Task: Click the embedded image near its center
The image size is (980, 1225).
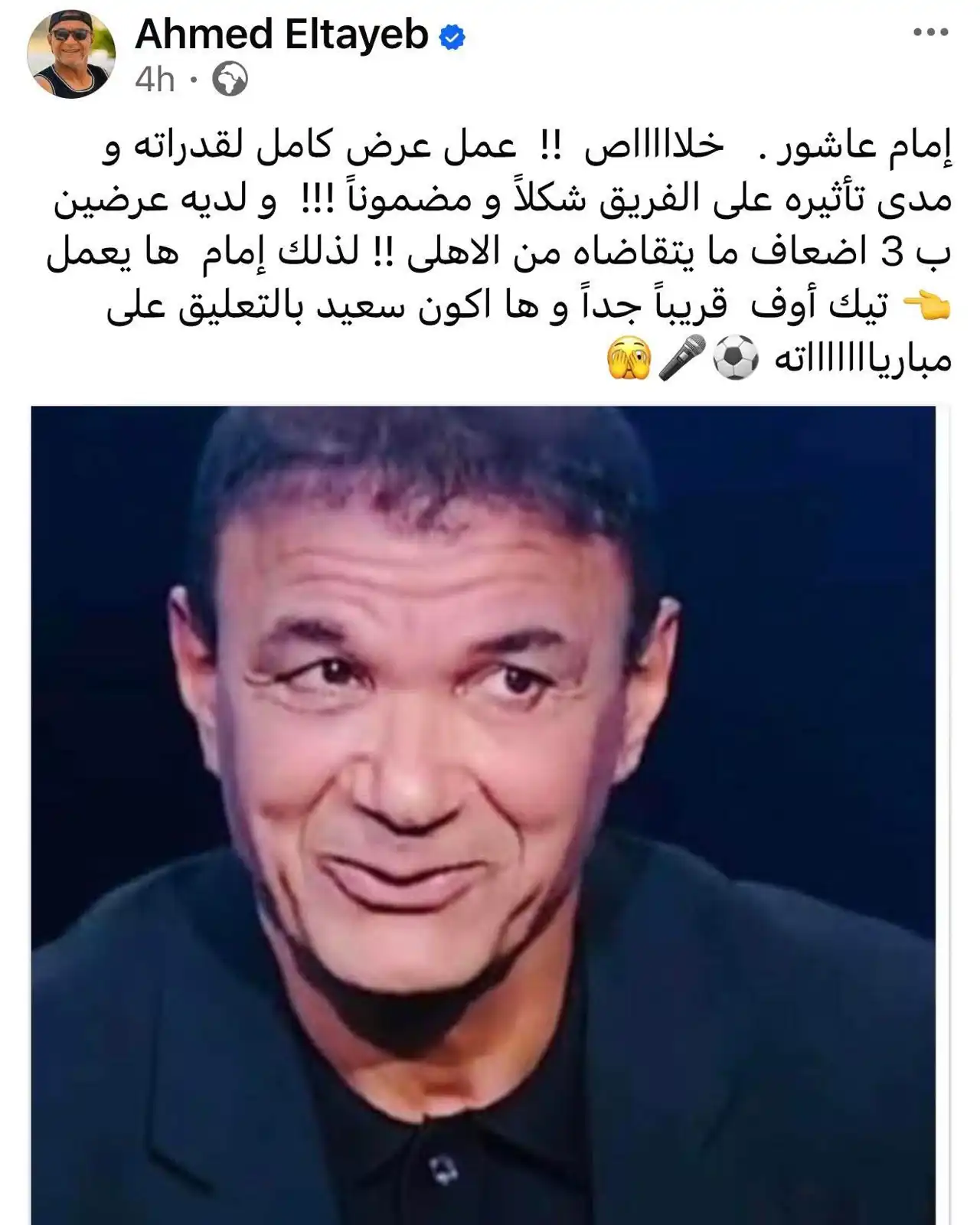Action: pyautogui.click(x=490, y=812)
